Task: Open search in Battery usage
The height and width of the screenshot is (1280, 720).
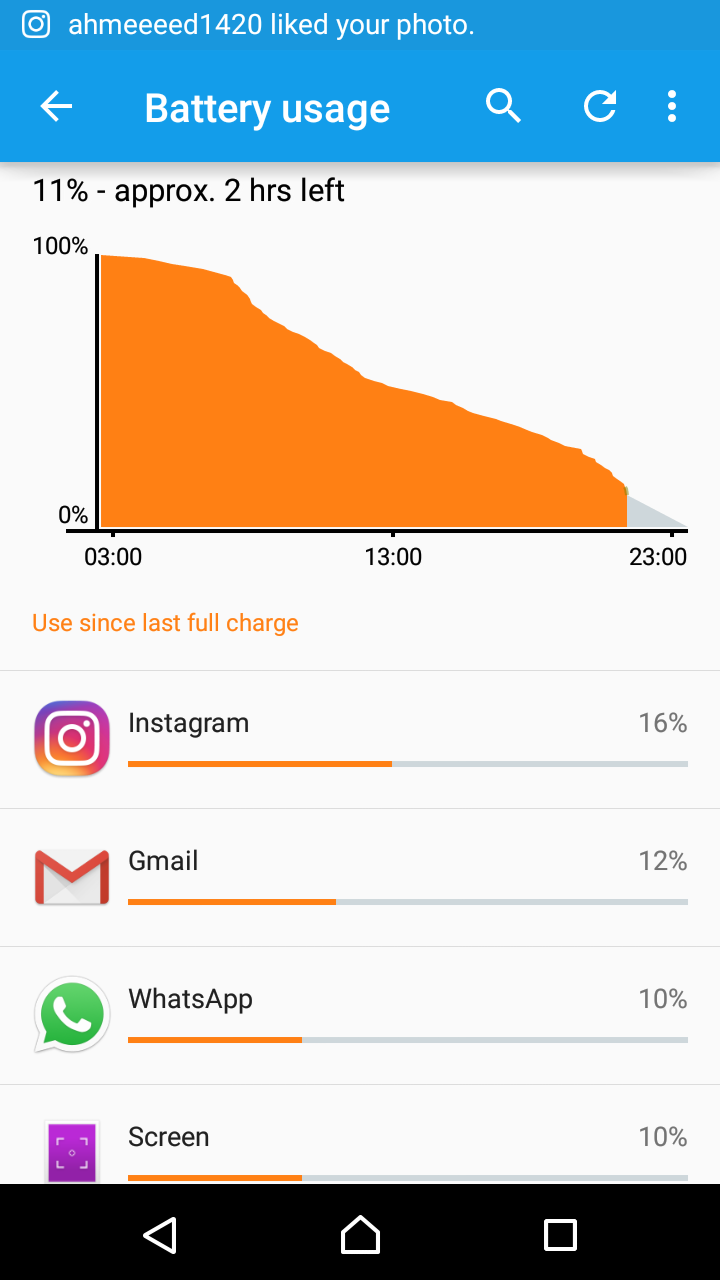Action: (503, 106)
